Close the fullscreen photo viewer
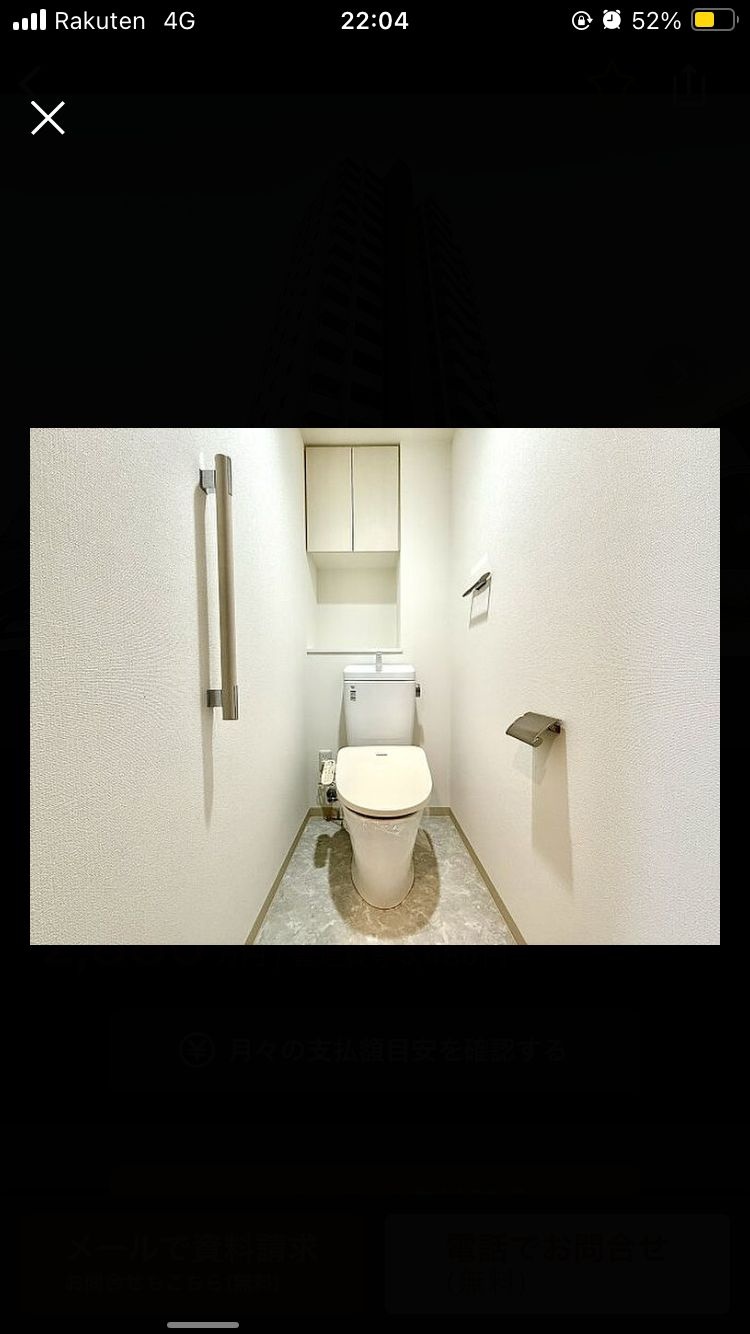The height and width of the screenshot is (1334, 750). (47, 118)
